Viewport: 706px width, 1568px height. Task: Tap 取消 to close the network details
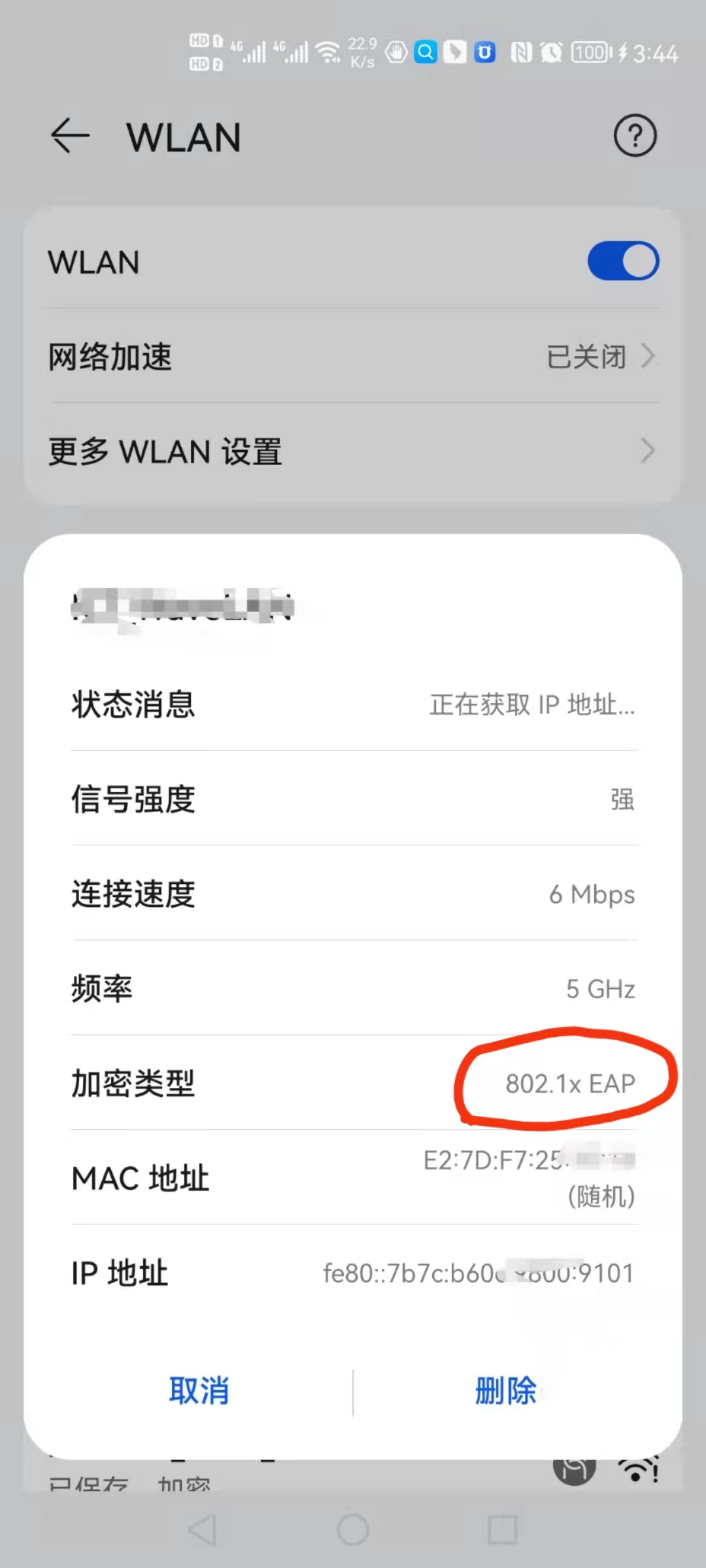pos(199,1390)
